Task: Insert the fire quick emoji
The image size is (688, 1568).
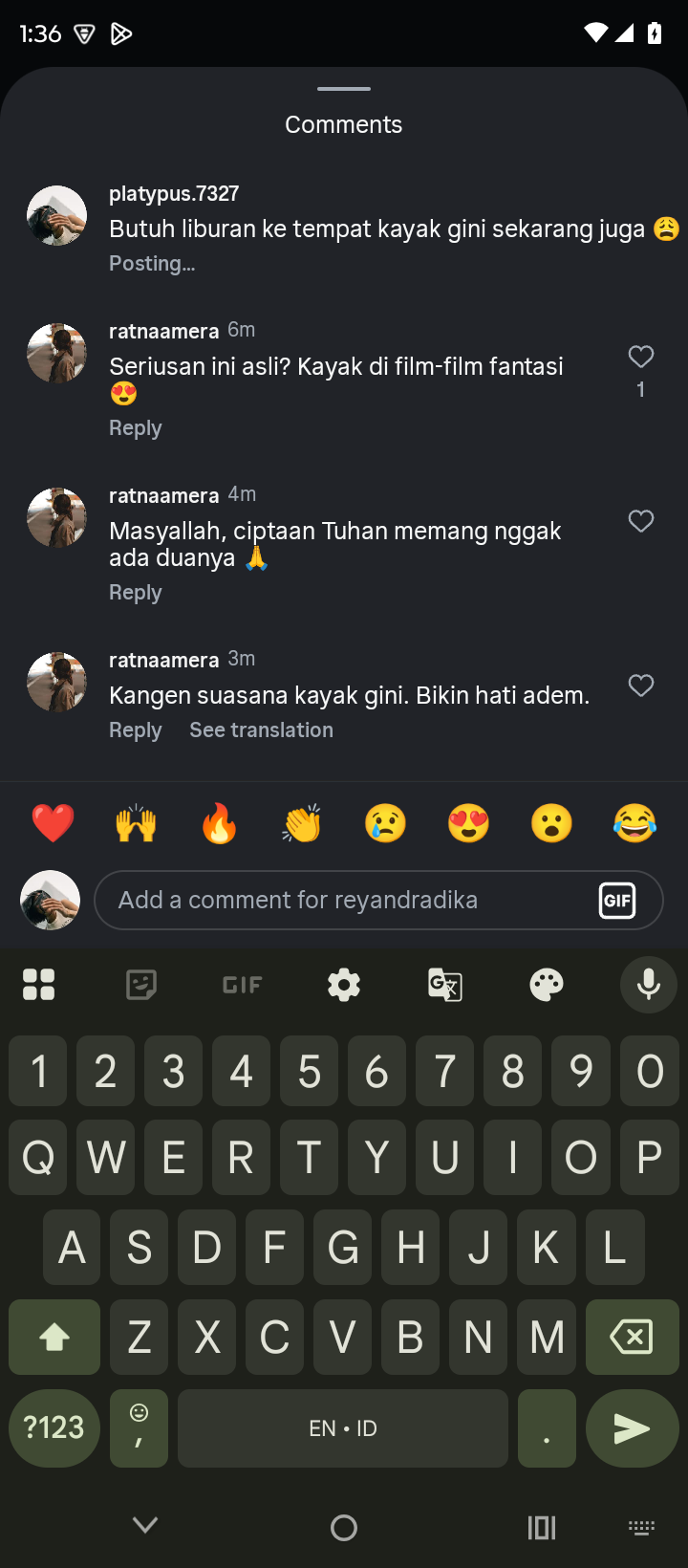Action: (219, 823)
